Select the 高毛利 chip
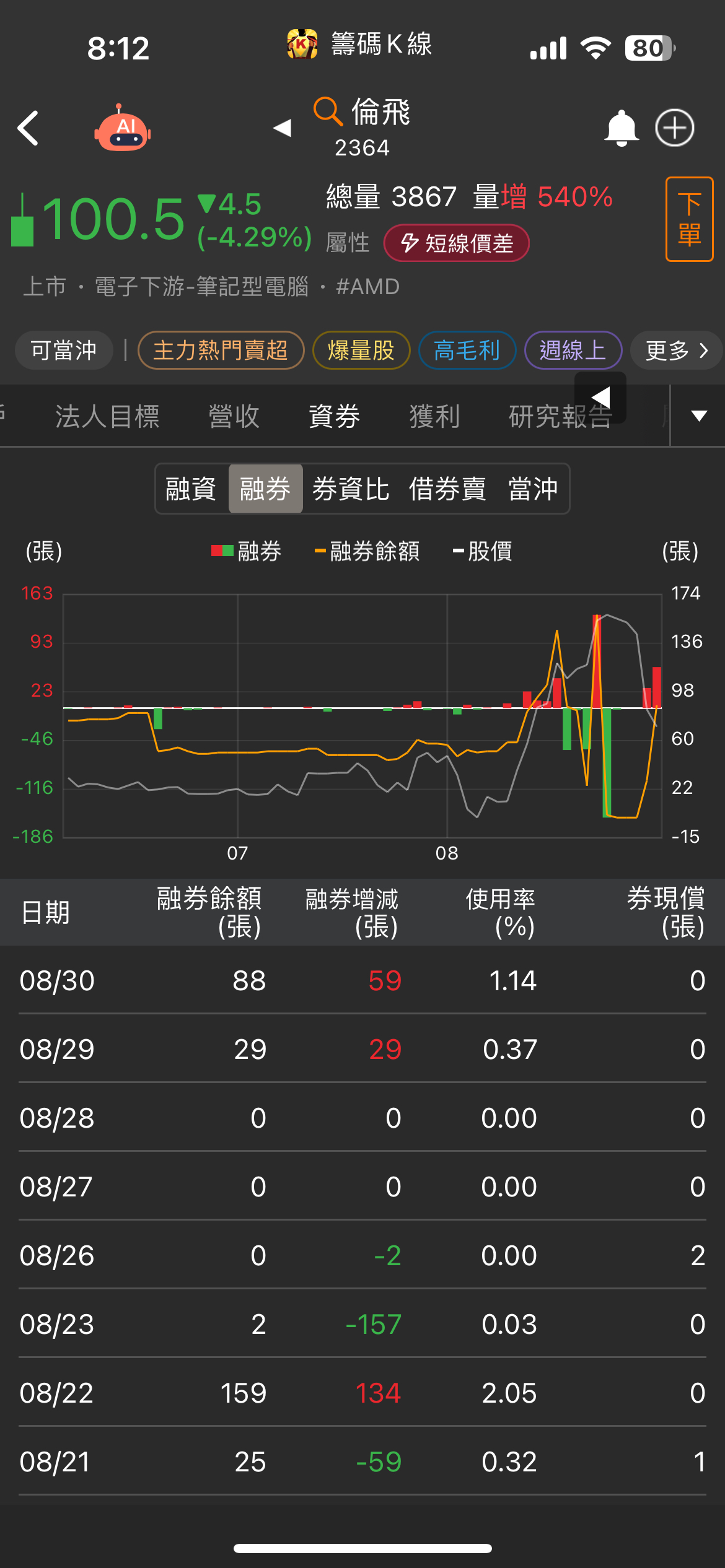Image resolution: width=725 pixels, height=1568 pixels. [467, 351]
